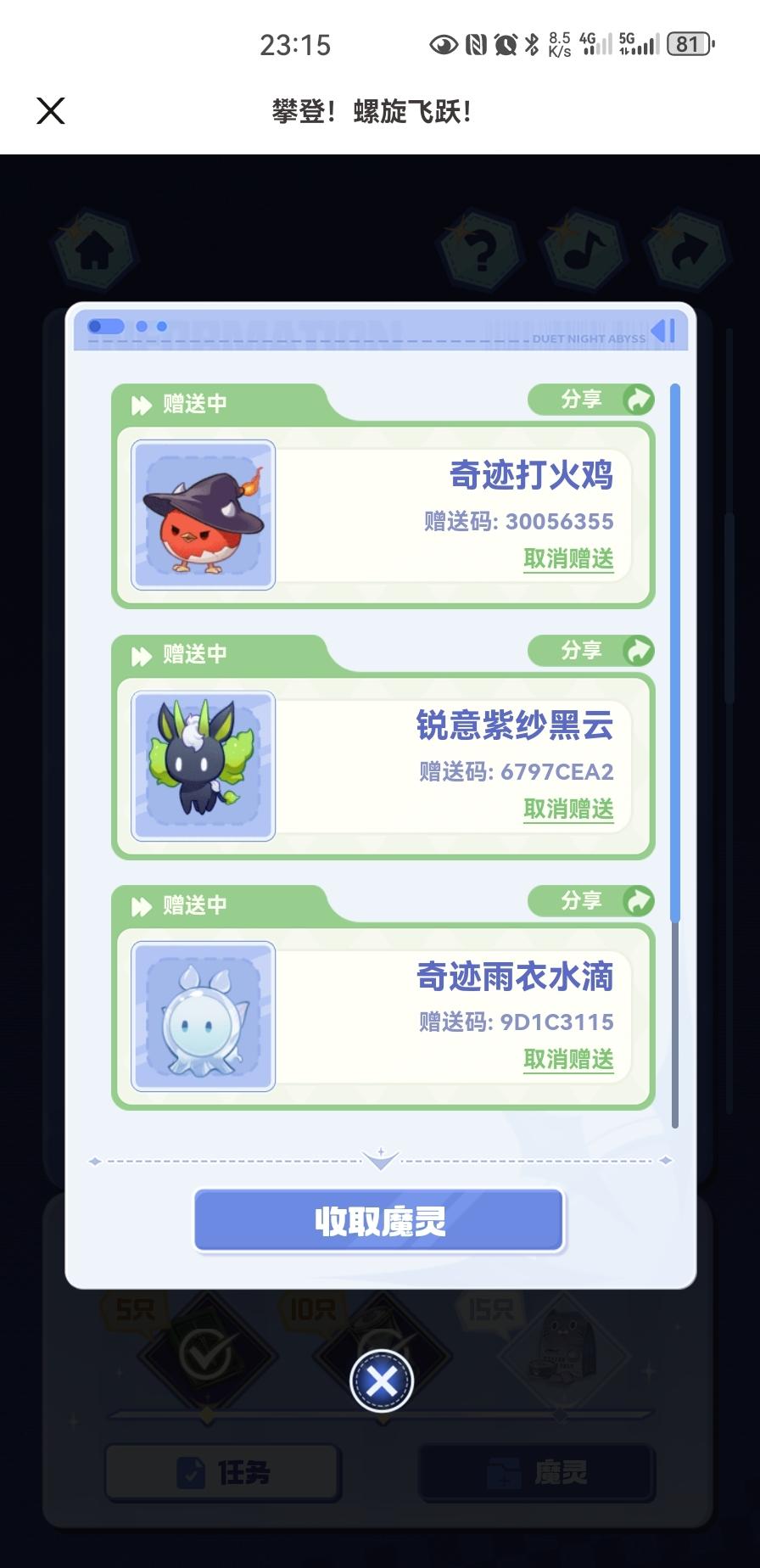
Task: Share the 锐意紫纱黑云 gift code
Action: tap(591, 650)
